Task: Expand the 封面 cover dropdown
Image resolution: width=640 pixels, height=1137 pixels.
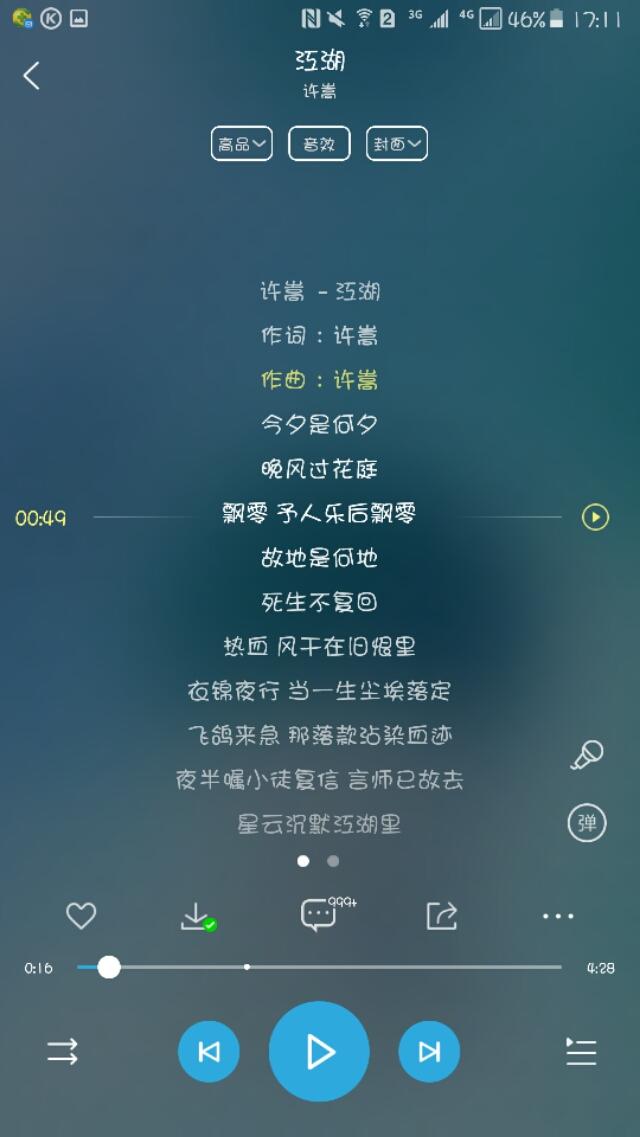Action: pos(396,144)
